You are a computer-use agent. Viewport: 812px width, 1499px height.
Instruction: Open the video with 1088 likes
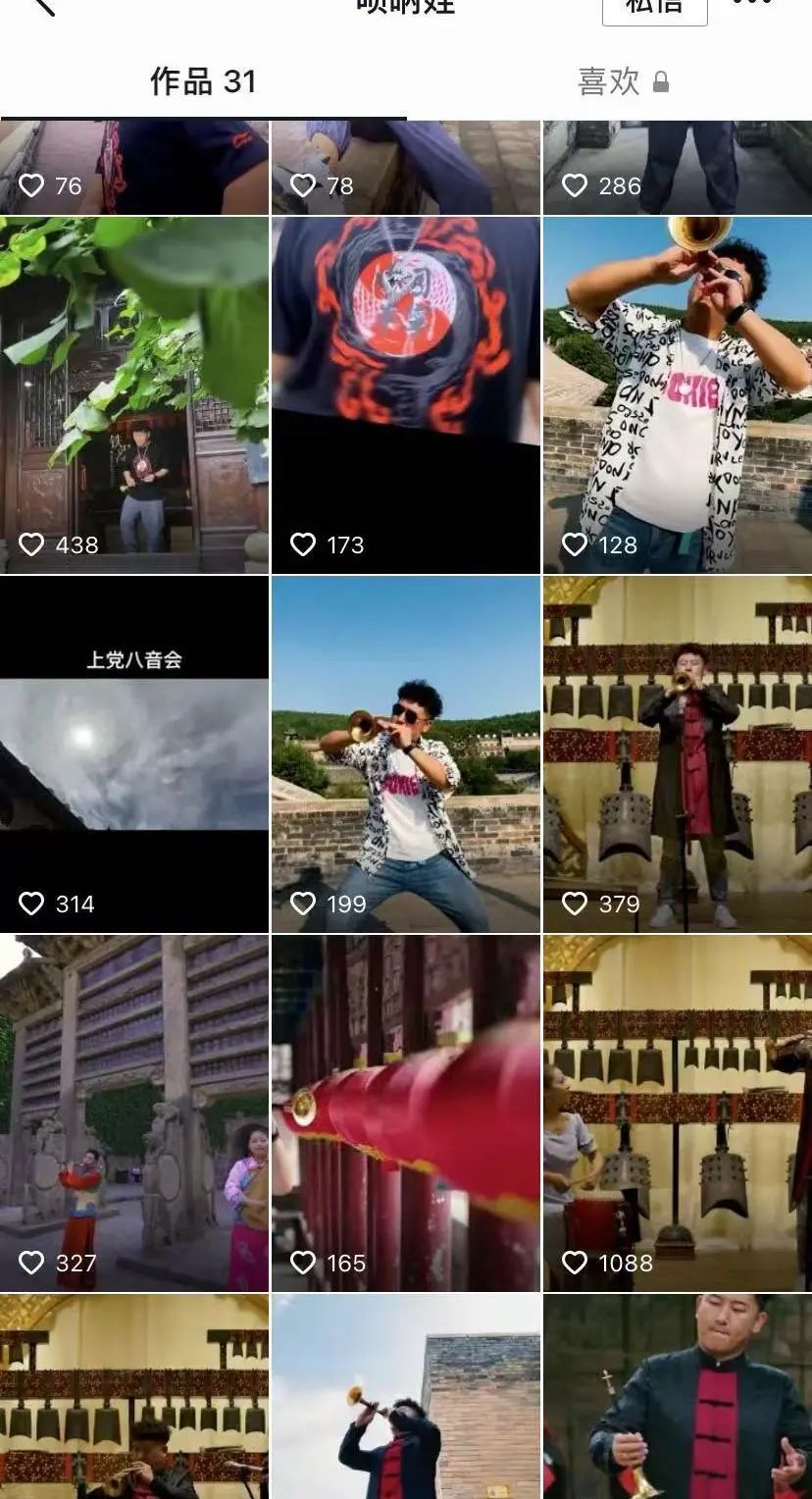[678, 1113]
